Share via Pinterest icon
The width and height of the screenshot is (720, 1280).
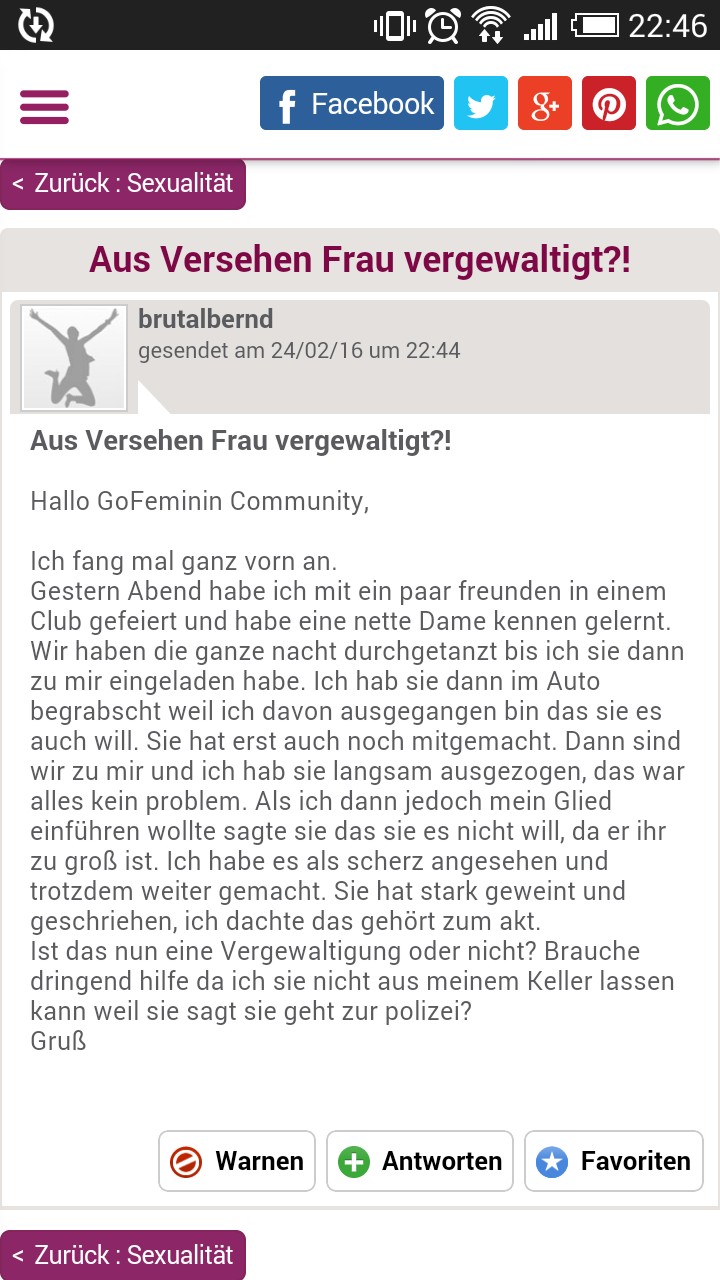[608, 104]
